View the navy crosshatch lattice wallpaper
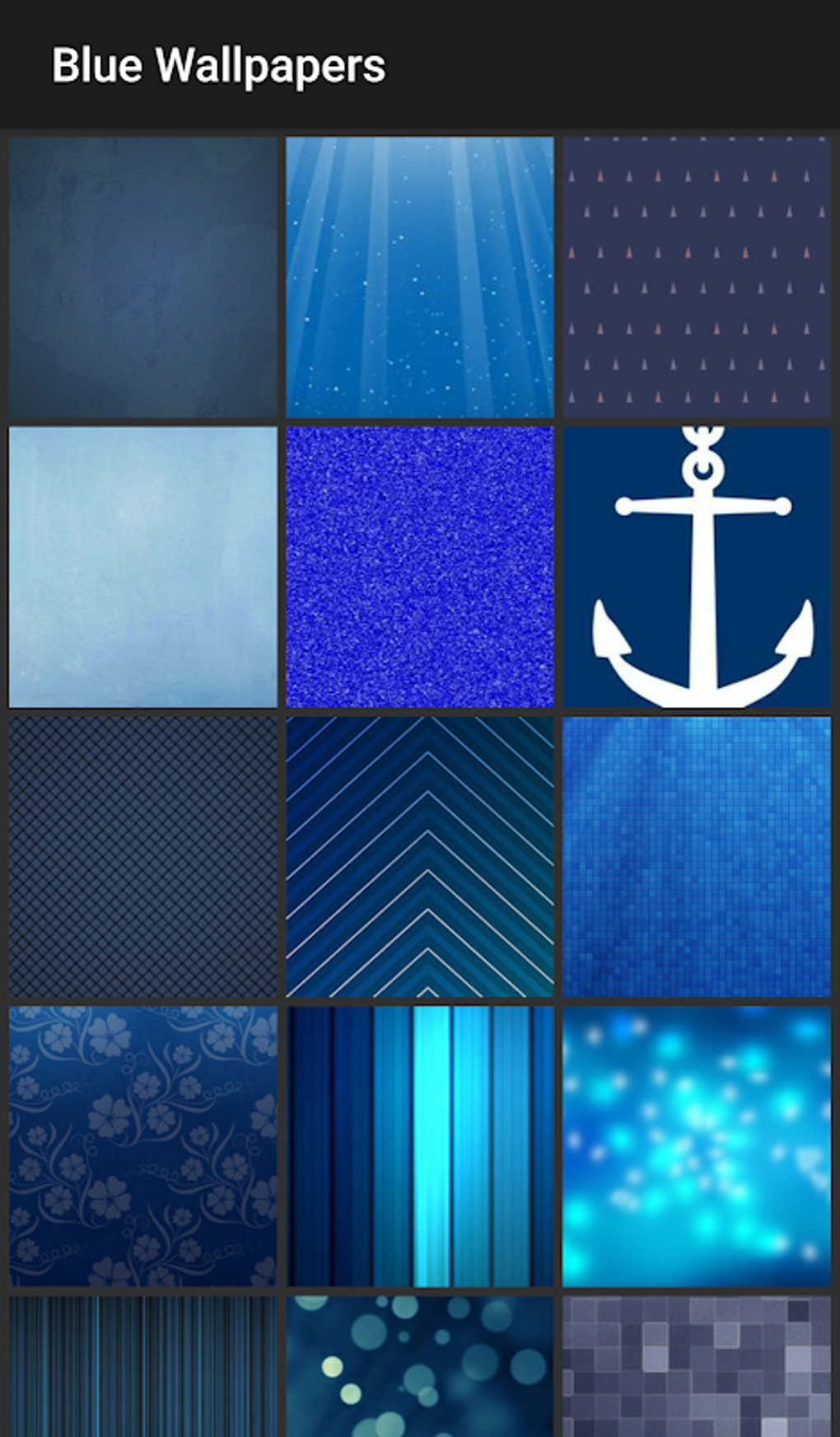 click(x=142, y=857)
